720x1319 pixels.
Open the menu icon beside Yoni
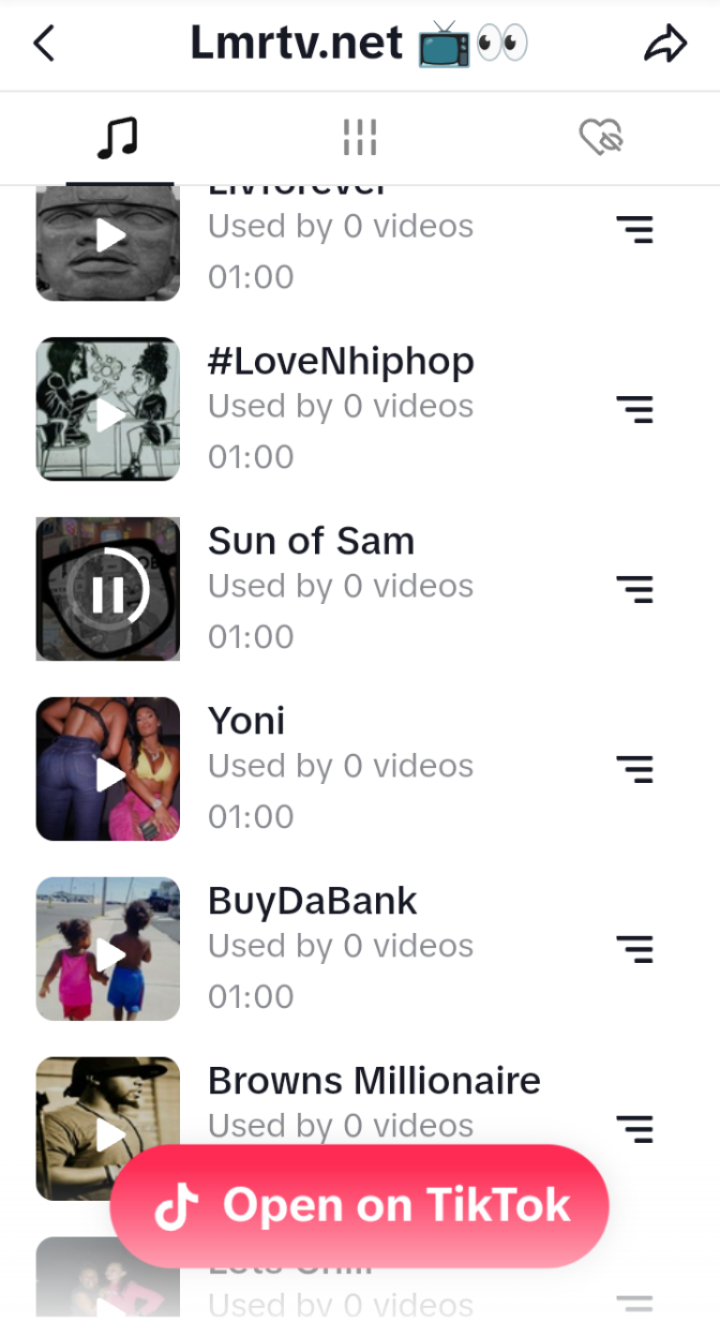(634, 769)
